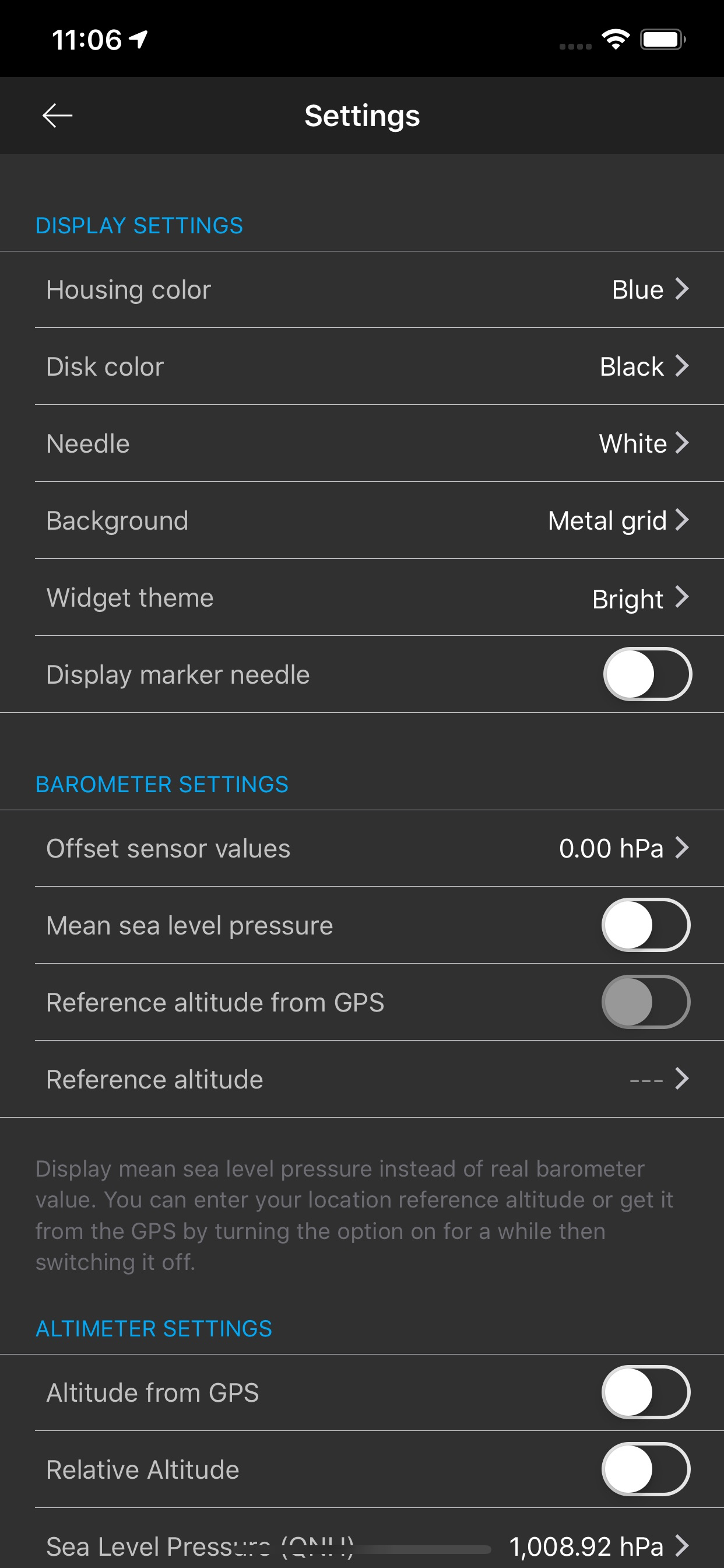Toggle Mean sea level pressure

(646, 925)
